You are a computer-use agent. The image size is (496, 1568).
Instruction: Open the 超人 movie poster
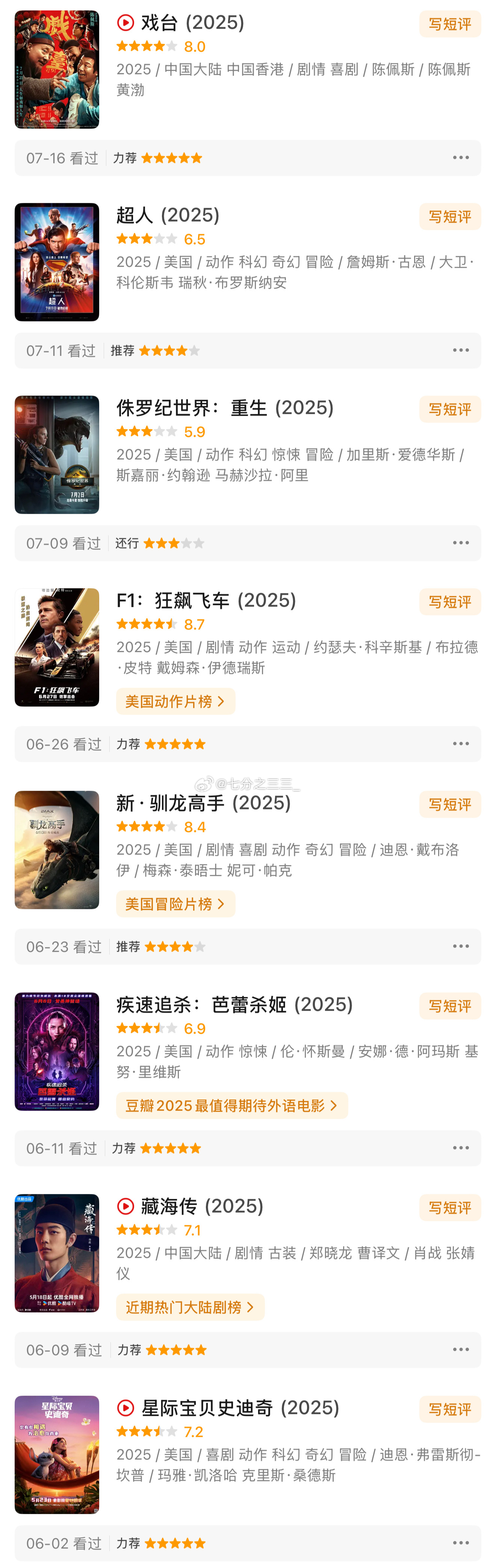click(x=57, y=262)
